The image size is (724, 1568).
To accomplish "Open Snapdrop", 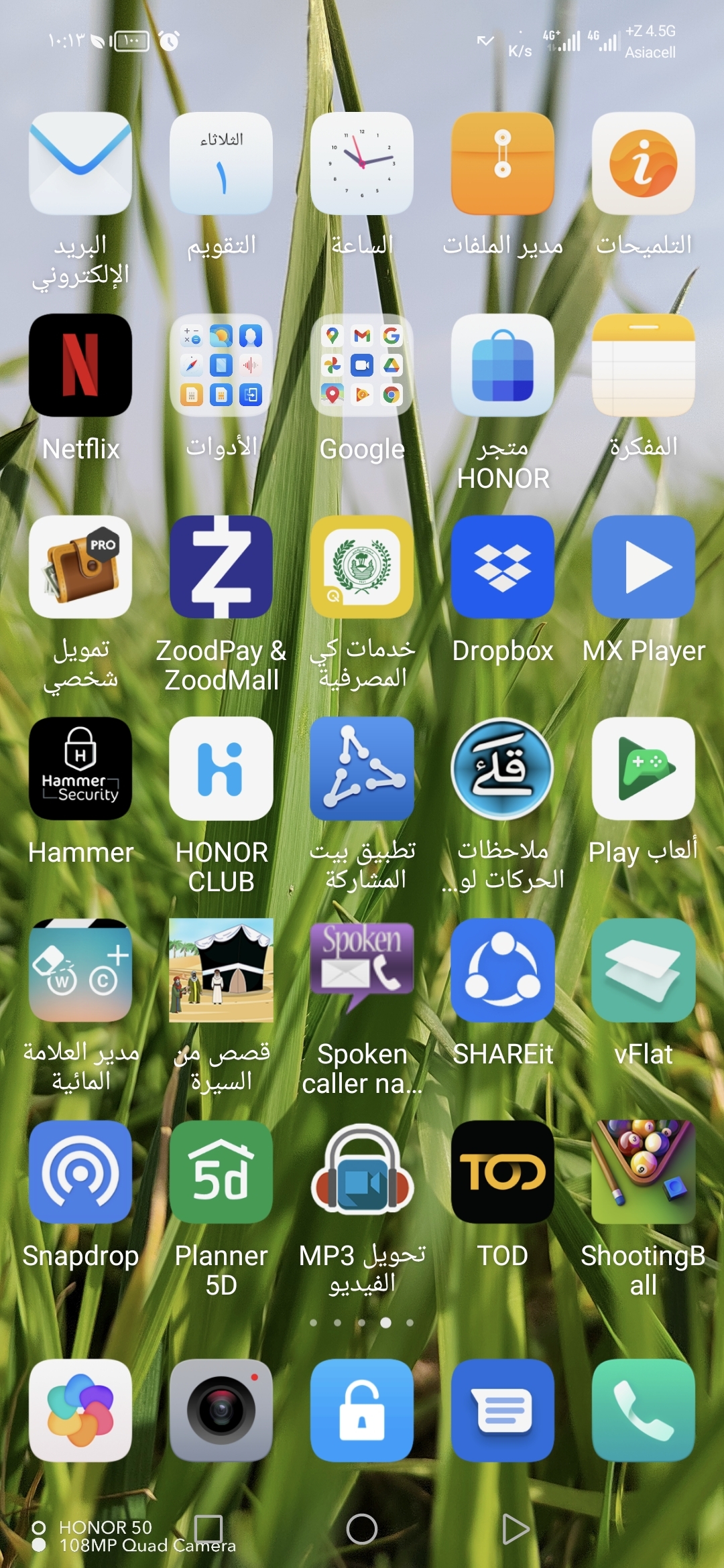I will pyautogui.click(x=80, y=1172).
